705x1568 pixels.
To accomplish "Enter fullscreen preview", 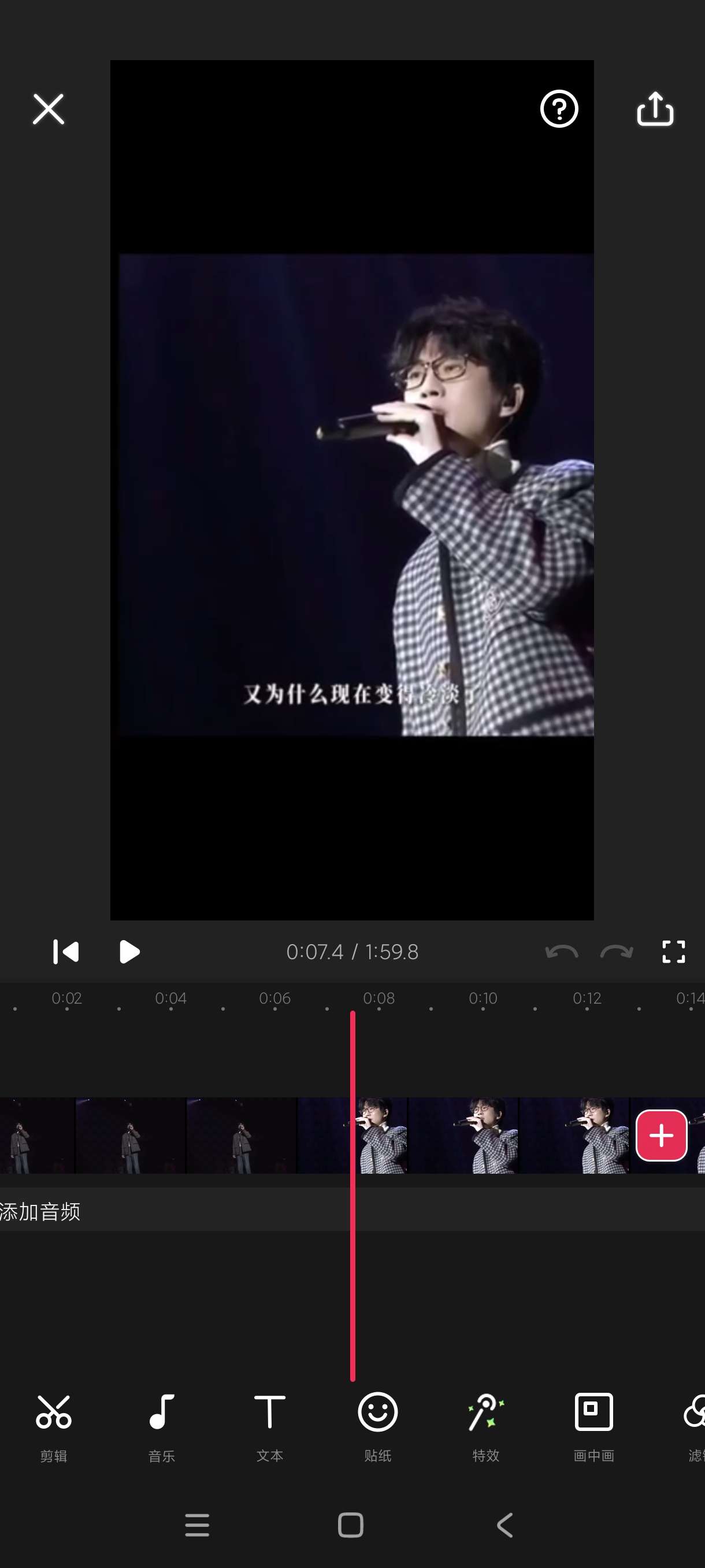I will click(673, 952).
